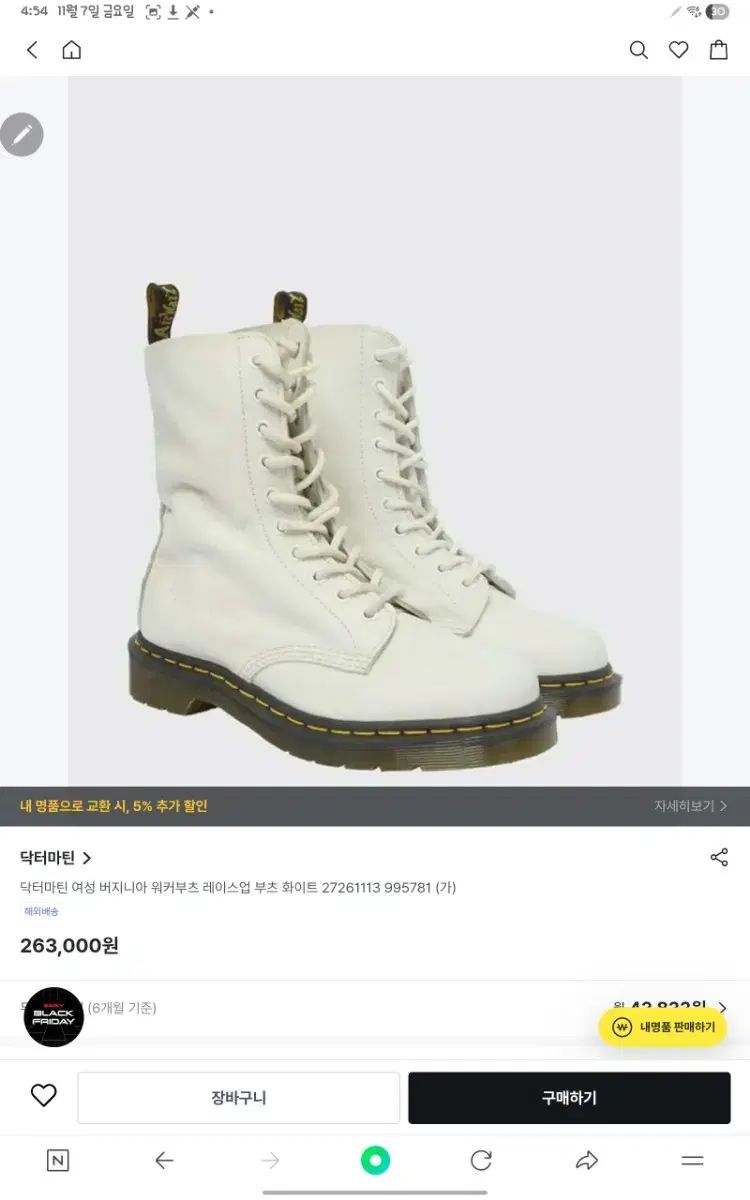The height and width of the screenshot is (1200, 750).
Task: Go home using the house icon at top
Action: [71, 49]
